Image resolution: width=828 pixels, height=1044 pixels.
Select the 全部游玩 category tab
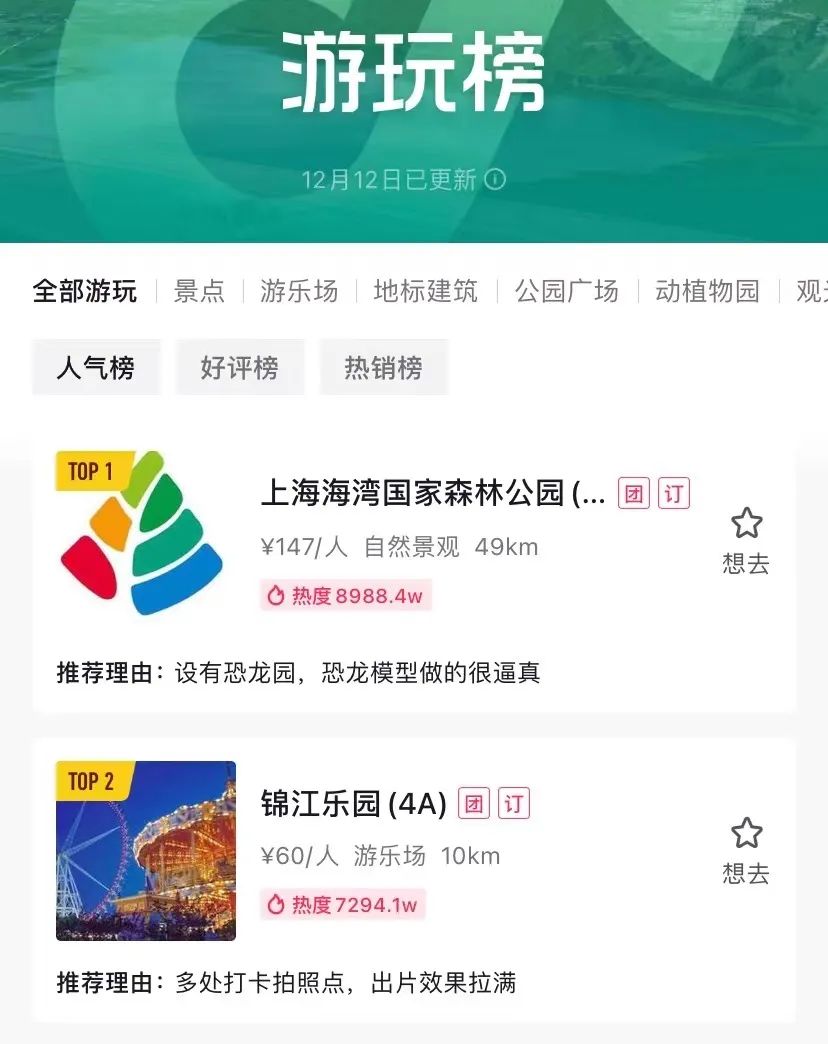85,291
